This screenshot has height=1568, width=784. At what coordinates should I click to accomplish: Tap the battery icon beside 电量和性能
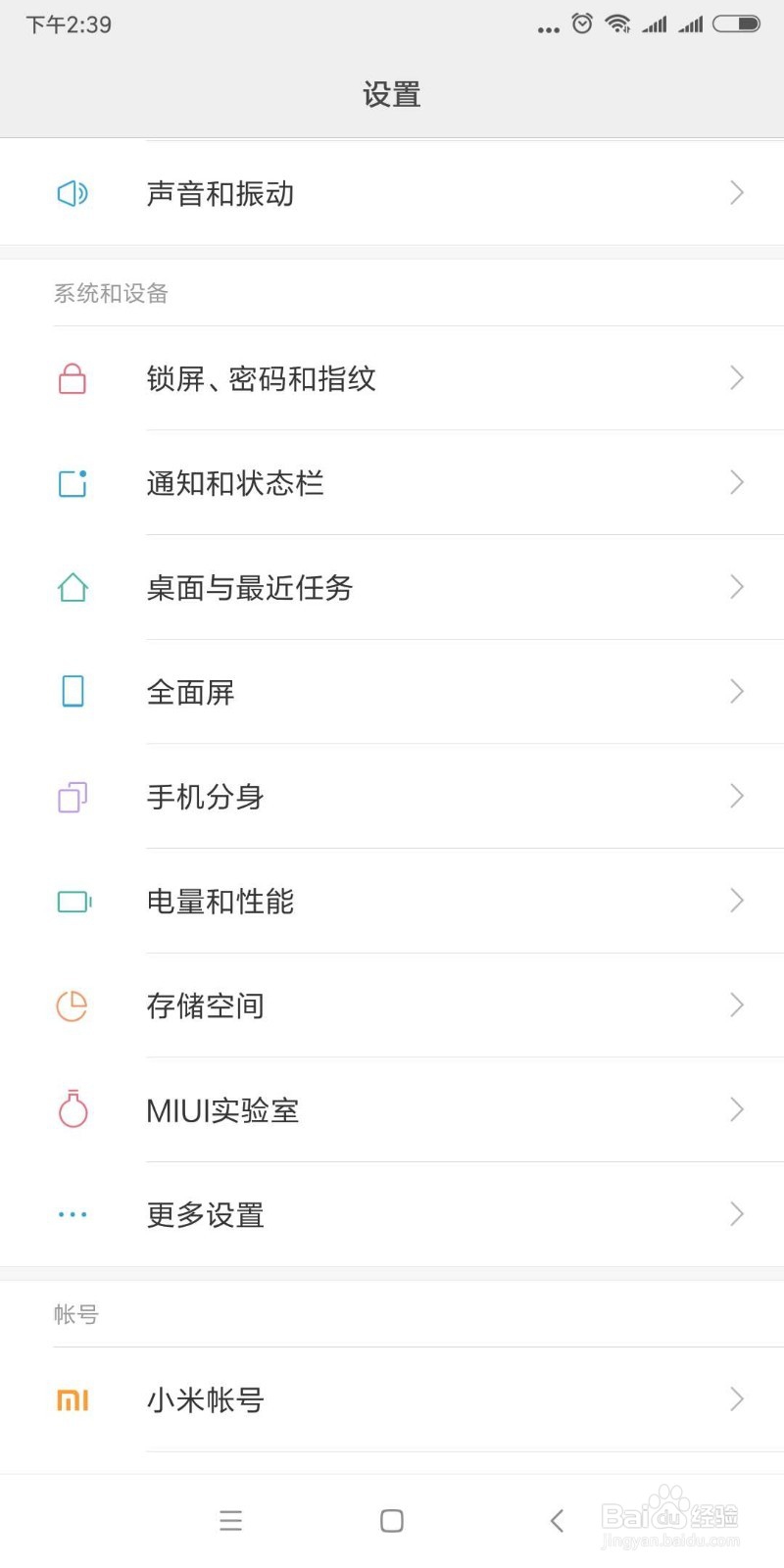[73, 901]
